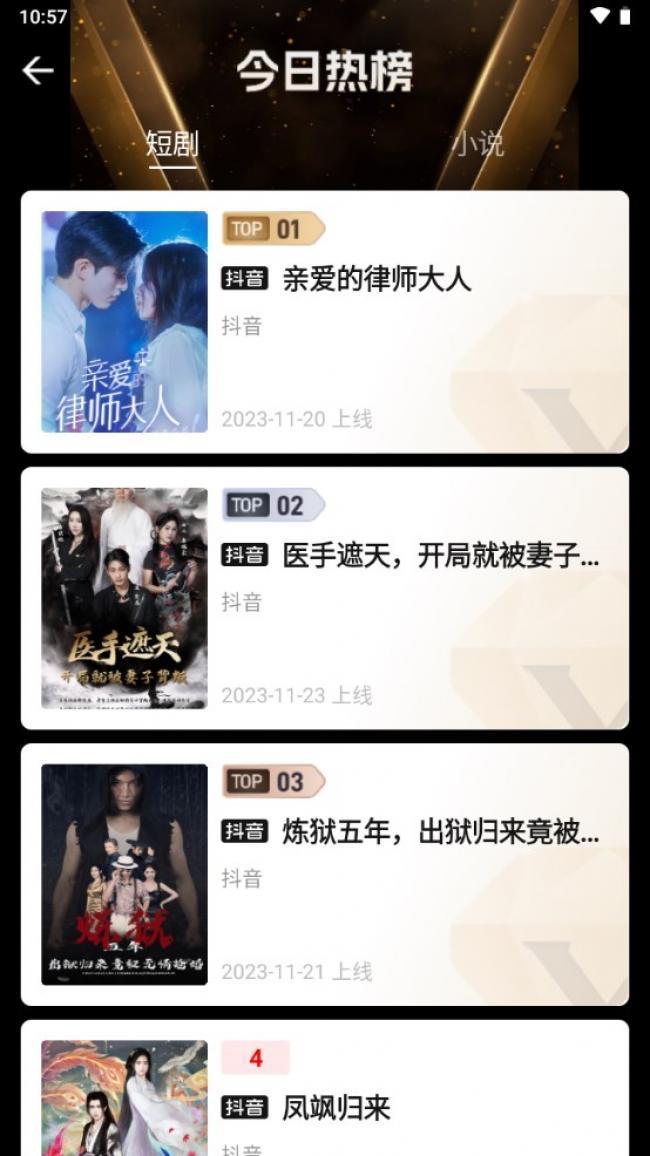Open TOP 01 亲爱的律师大人 card
This screenshot has height=1156, width=650.
click(325, 321)
